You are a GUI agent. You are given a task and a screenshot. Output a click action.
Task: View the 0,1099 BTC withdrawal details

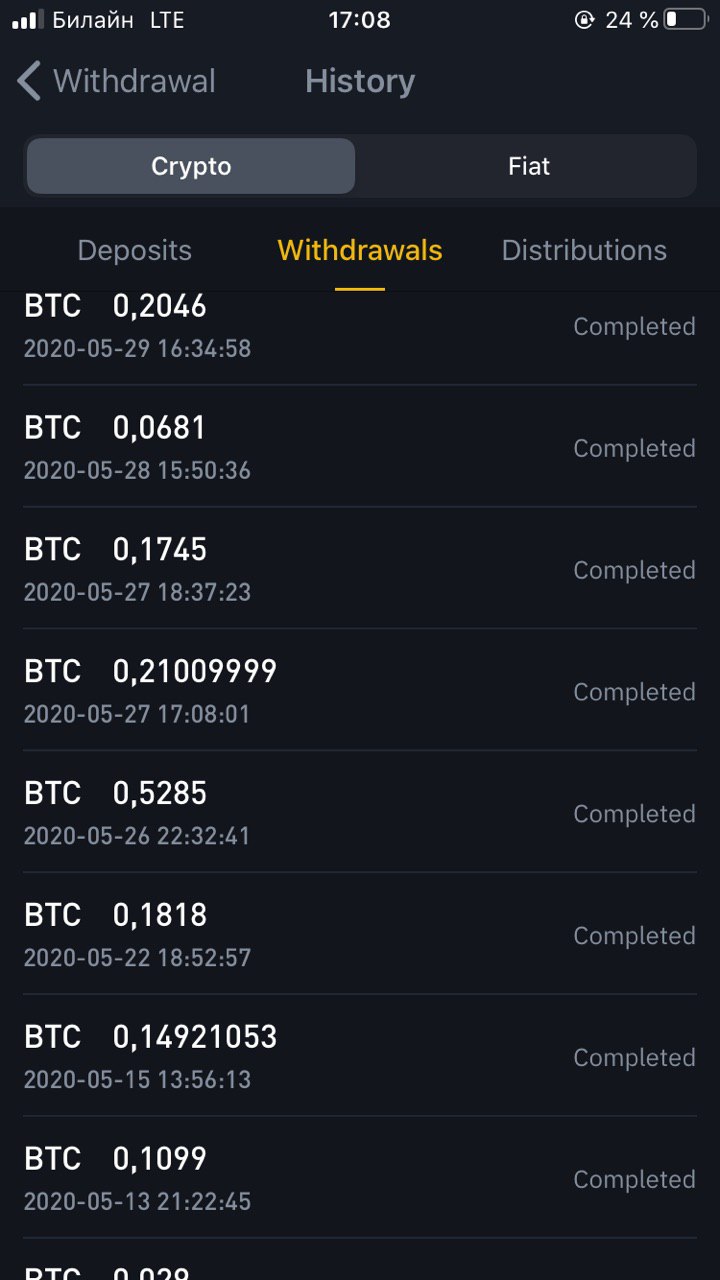click(360, 1179)
